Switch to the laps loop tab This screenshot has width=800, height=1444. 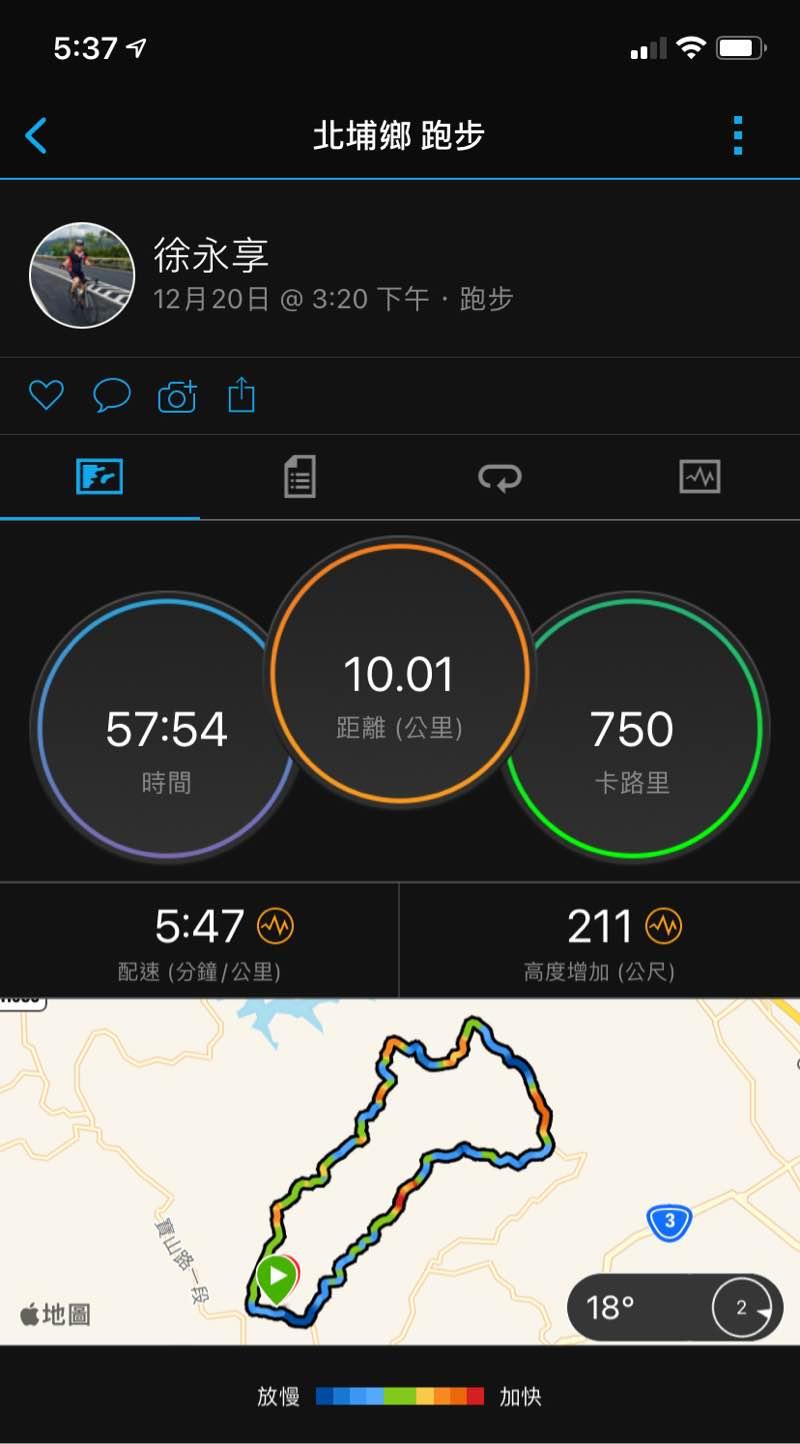[x=499, y=478]
